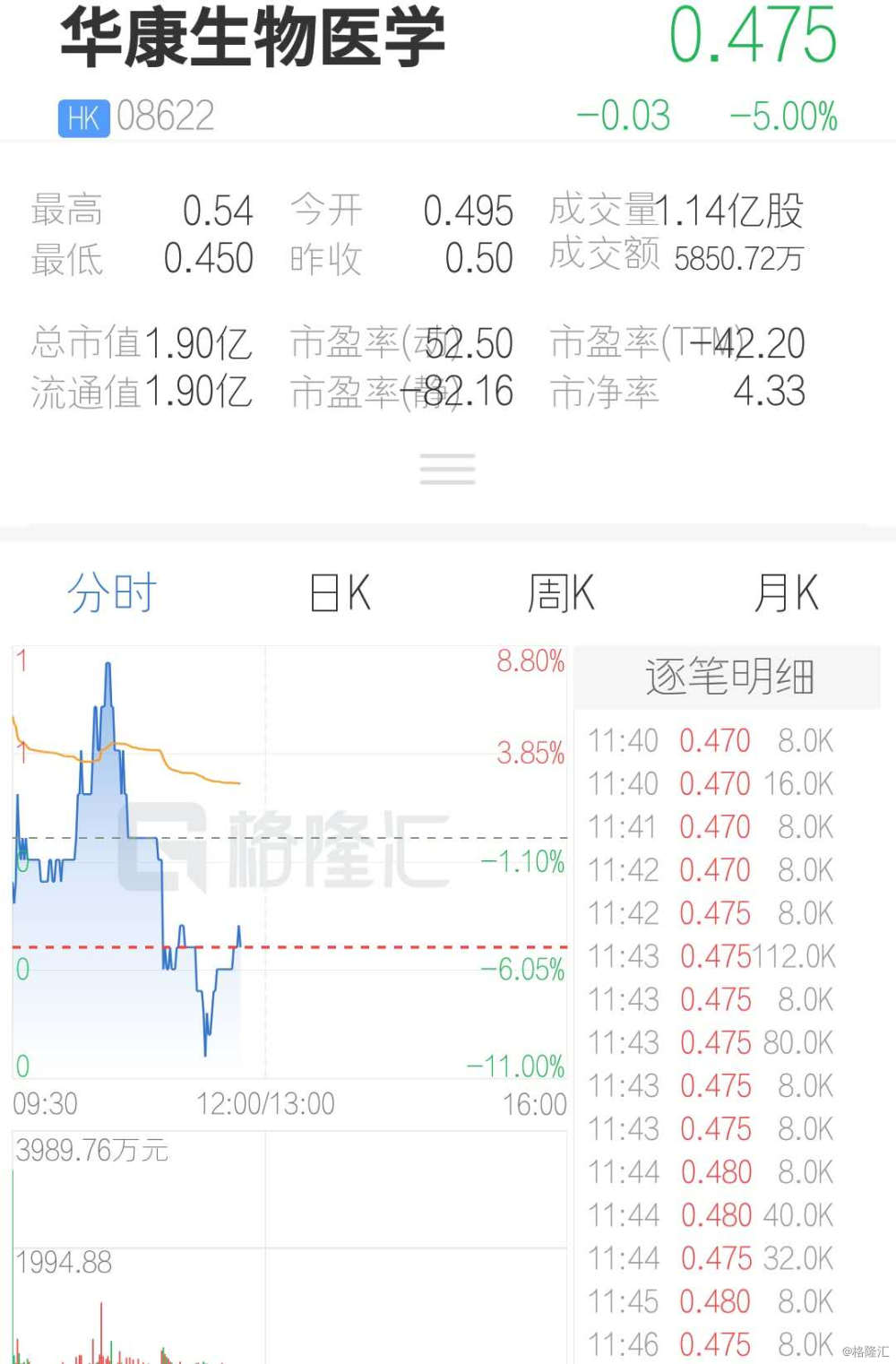The image size is (896, 1364).
Task: Switch to the 分时 chart tab
Action: [112, 593]
